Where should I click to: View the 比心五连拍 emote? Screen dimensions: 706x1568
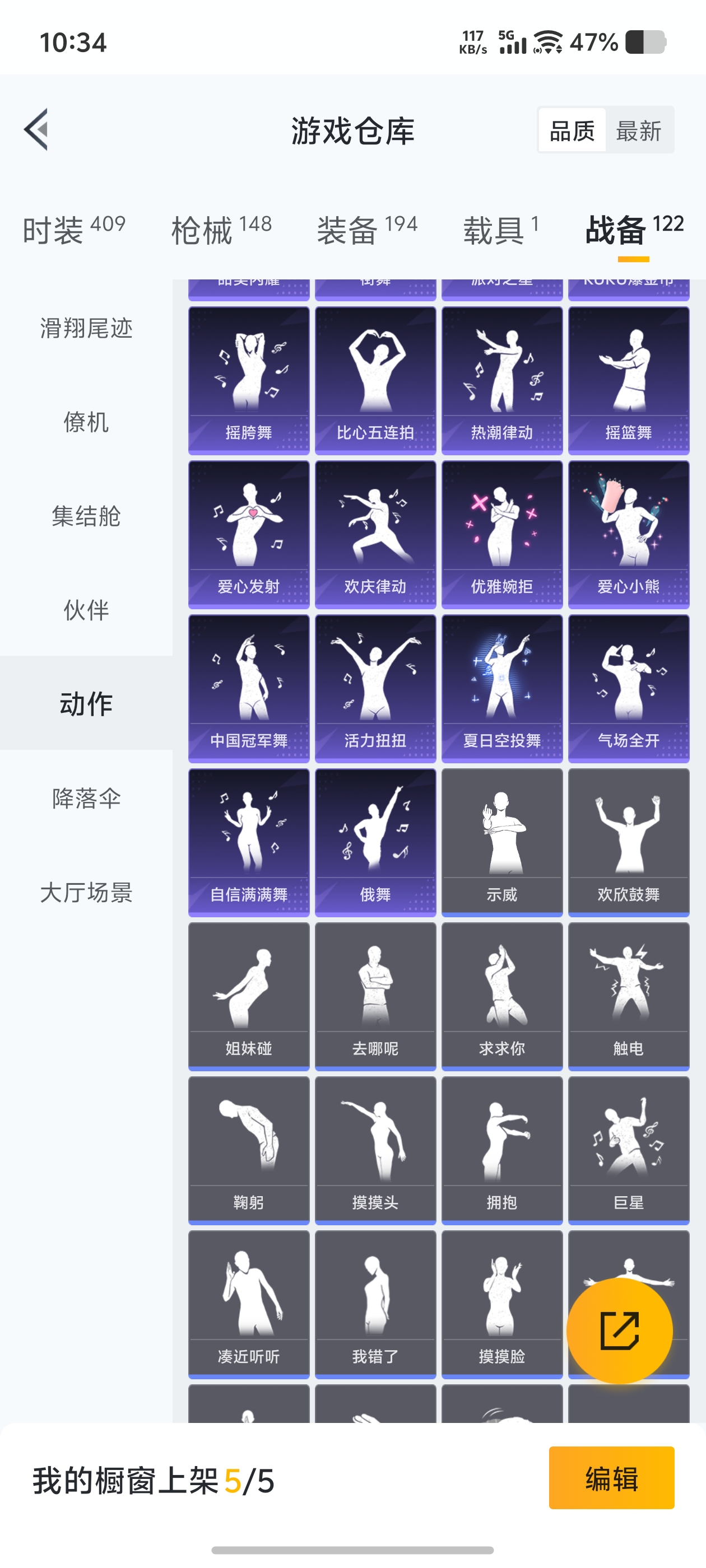click(375, 380)
